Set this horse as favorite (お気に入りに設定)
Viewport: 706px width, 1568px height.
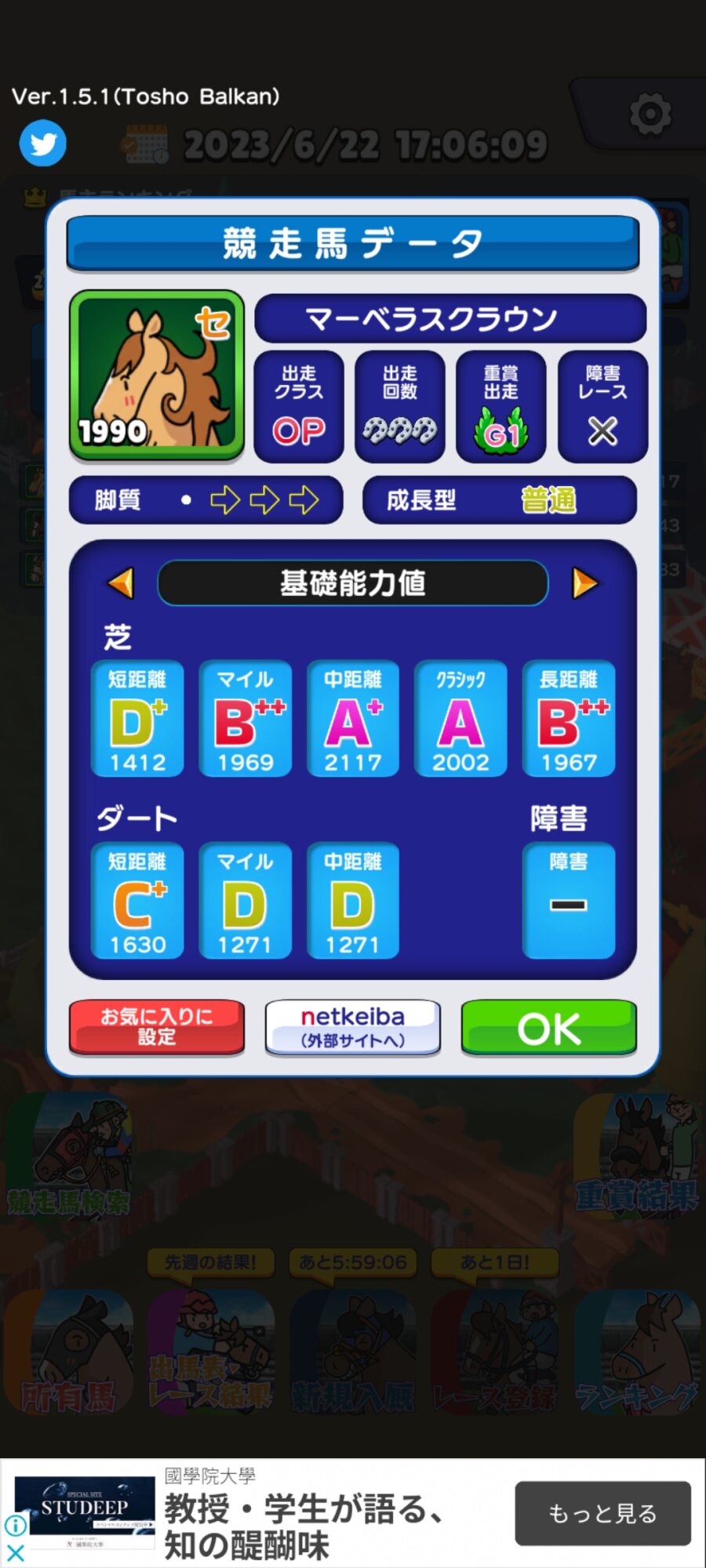[x=157, y=1028]
